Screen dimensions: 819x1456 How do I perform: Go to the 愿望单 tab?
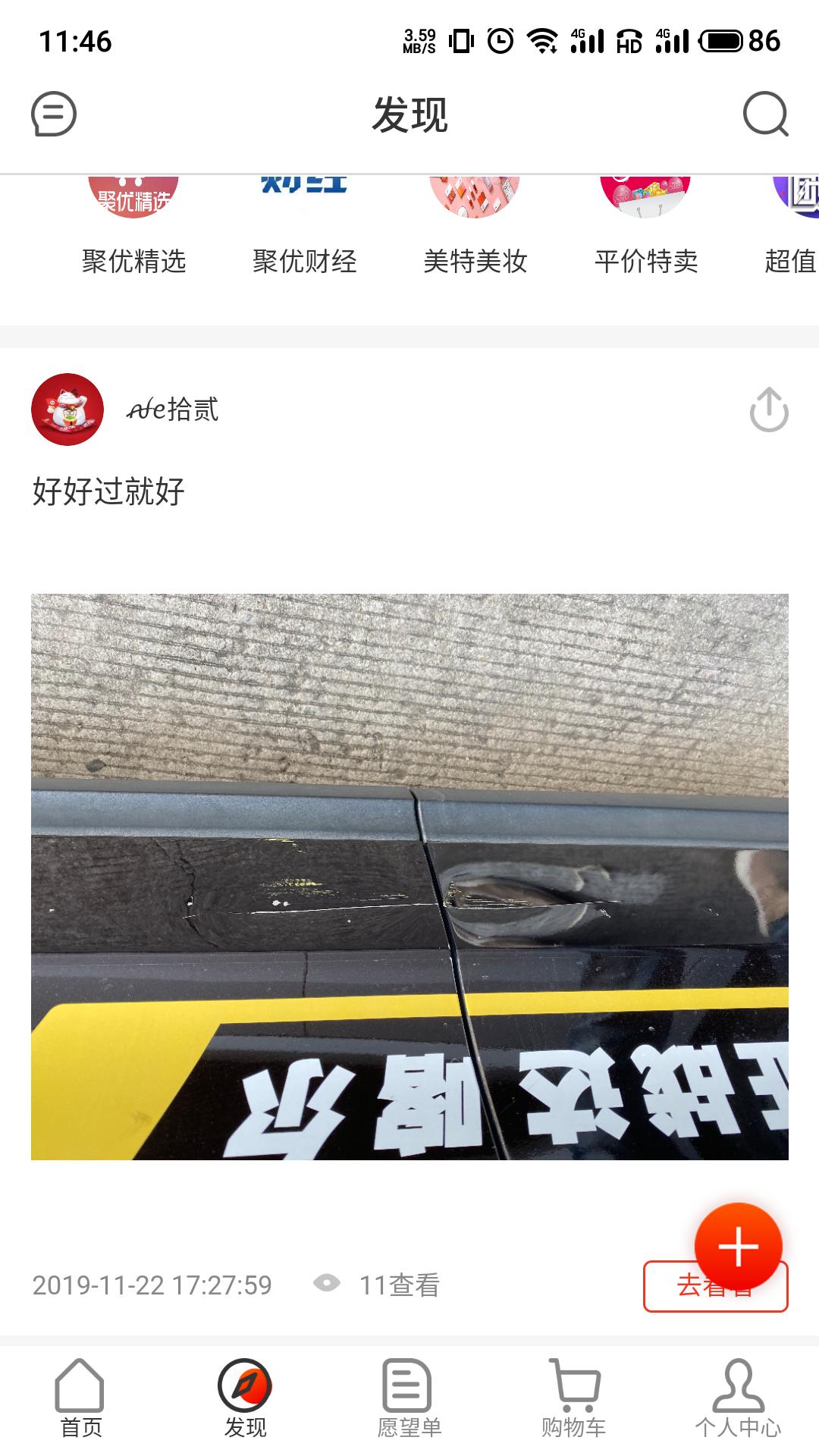coord(409,1398)
